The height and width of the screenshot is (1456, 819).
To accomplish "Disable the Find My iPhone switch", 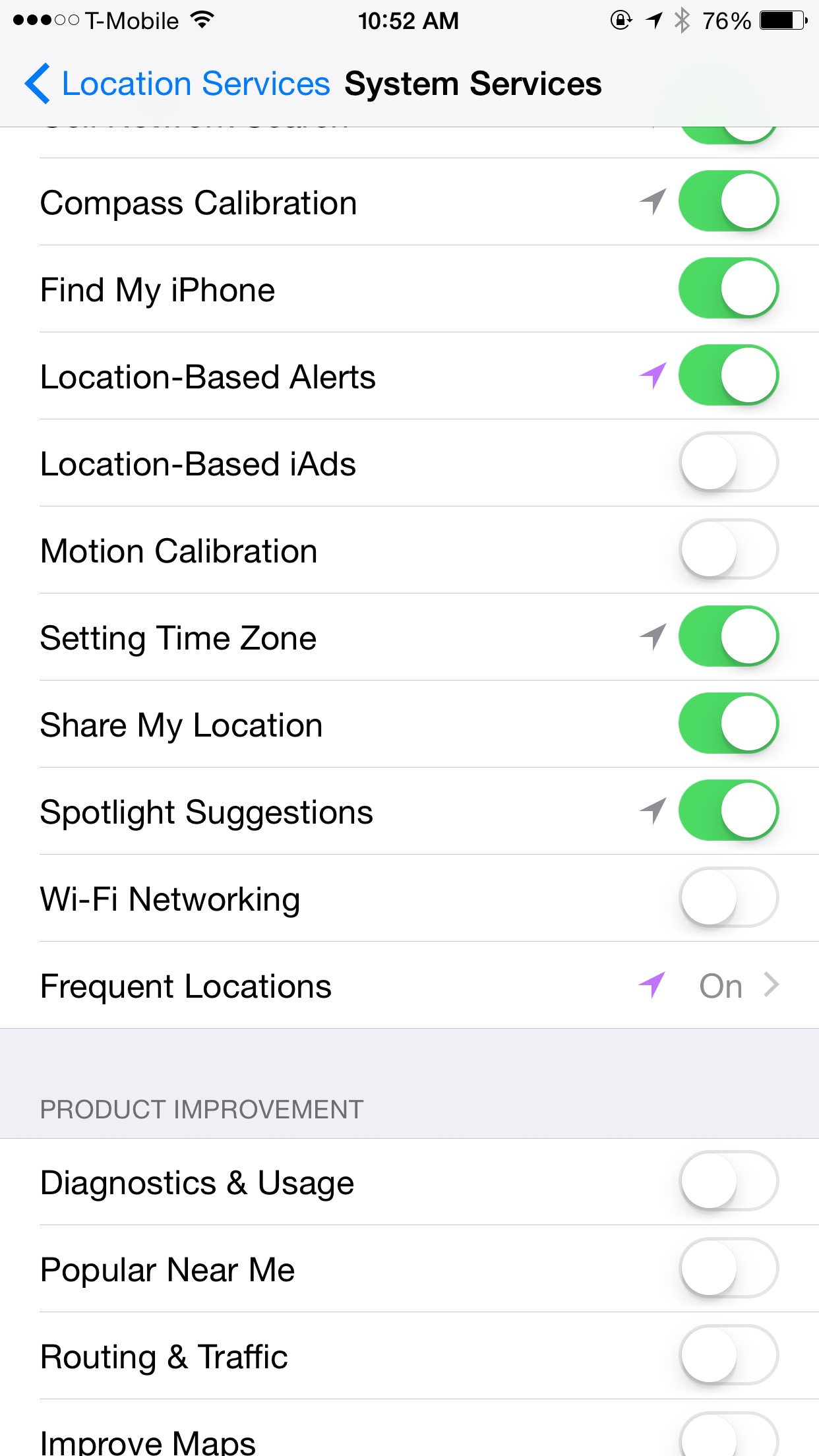I will tap(729, 288).
